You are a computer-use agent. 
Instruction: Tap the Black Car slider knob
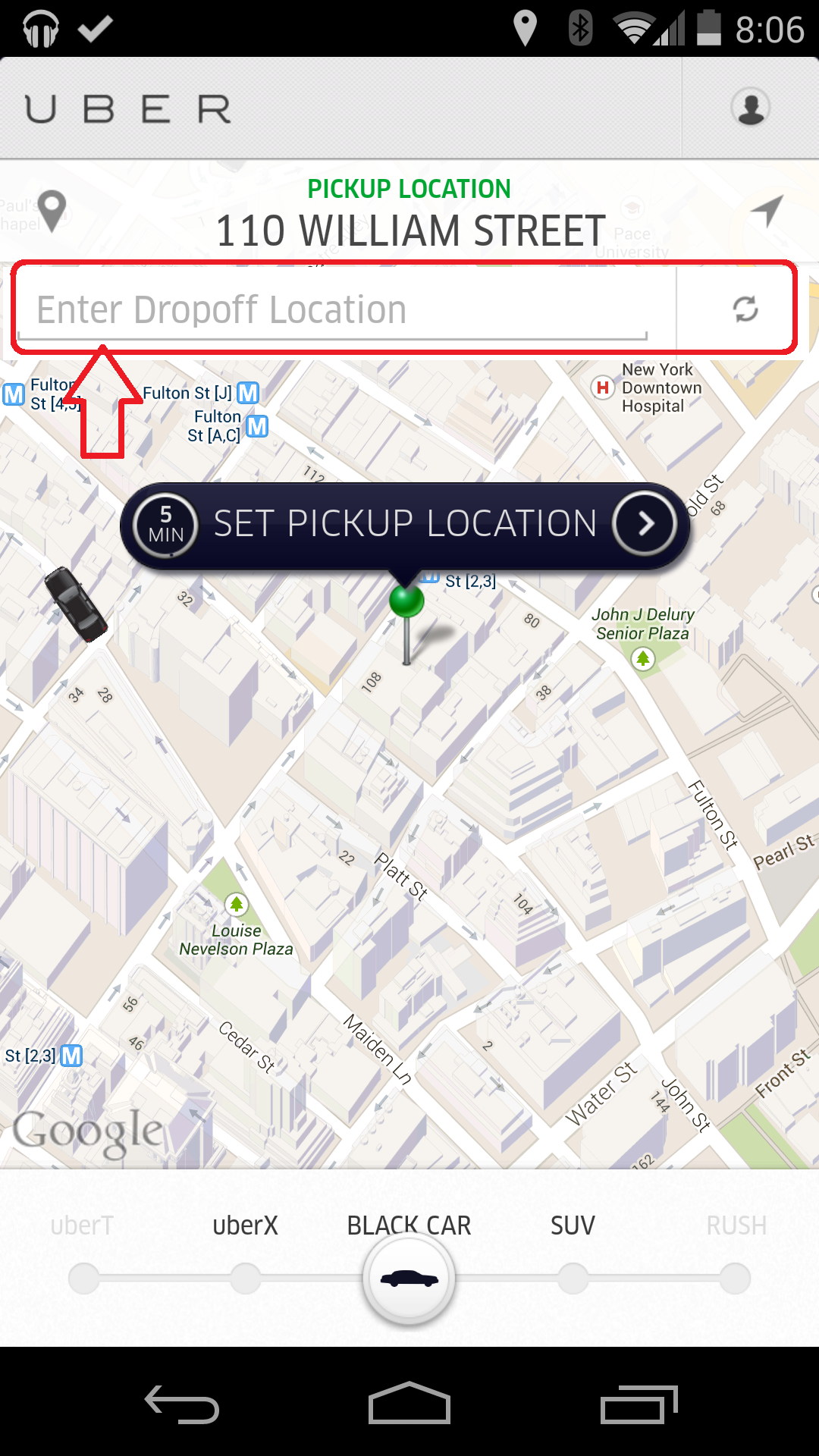click(x=409, y=1279)
